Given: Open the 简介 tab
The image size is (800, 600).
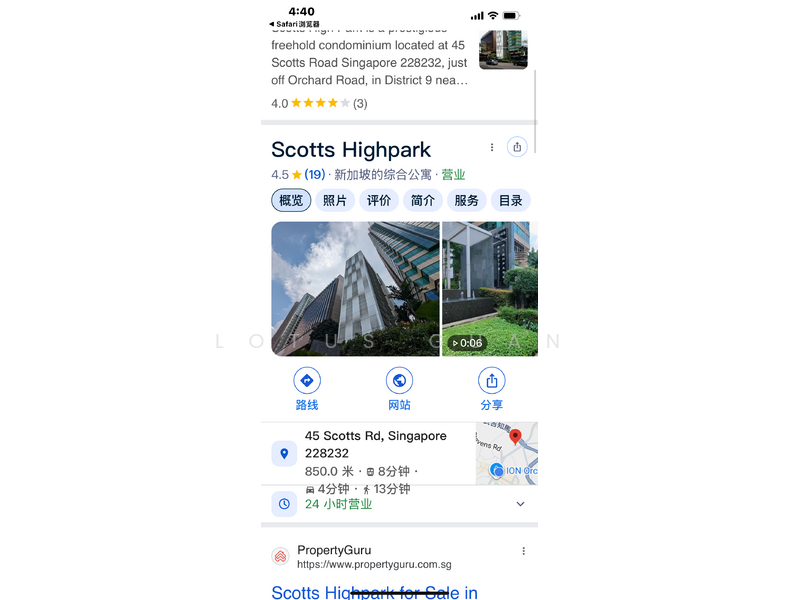Looking at the screenshot, I should [x=423, y=200].
